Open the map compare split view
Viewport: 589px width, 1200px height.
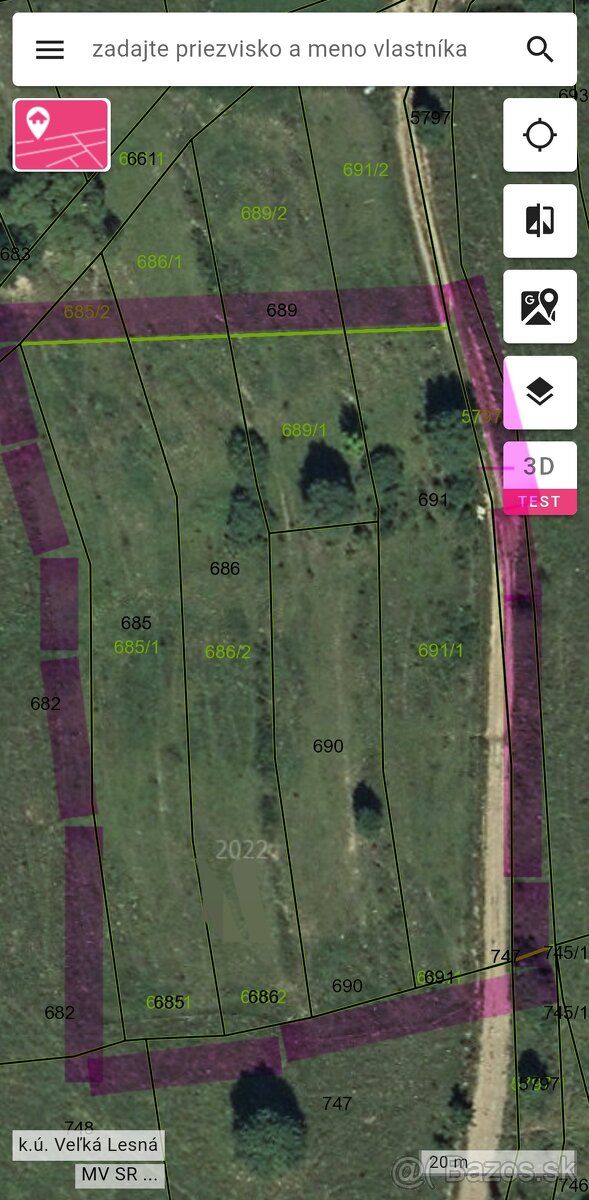click(540, 221)
